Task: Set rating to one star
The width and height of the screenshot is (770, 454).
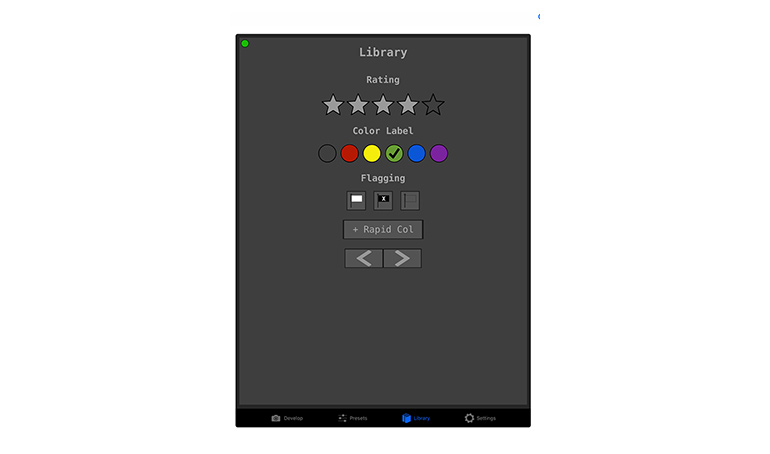Action: pos(333,105)
